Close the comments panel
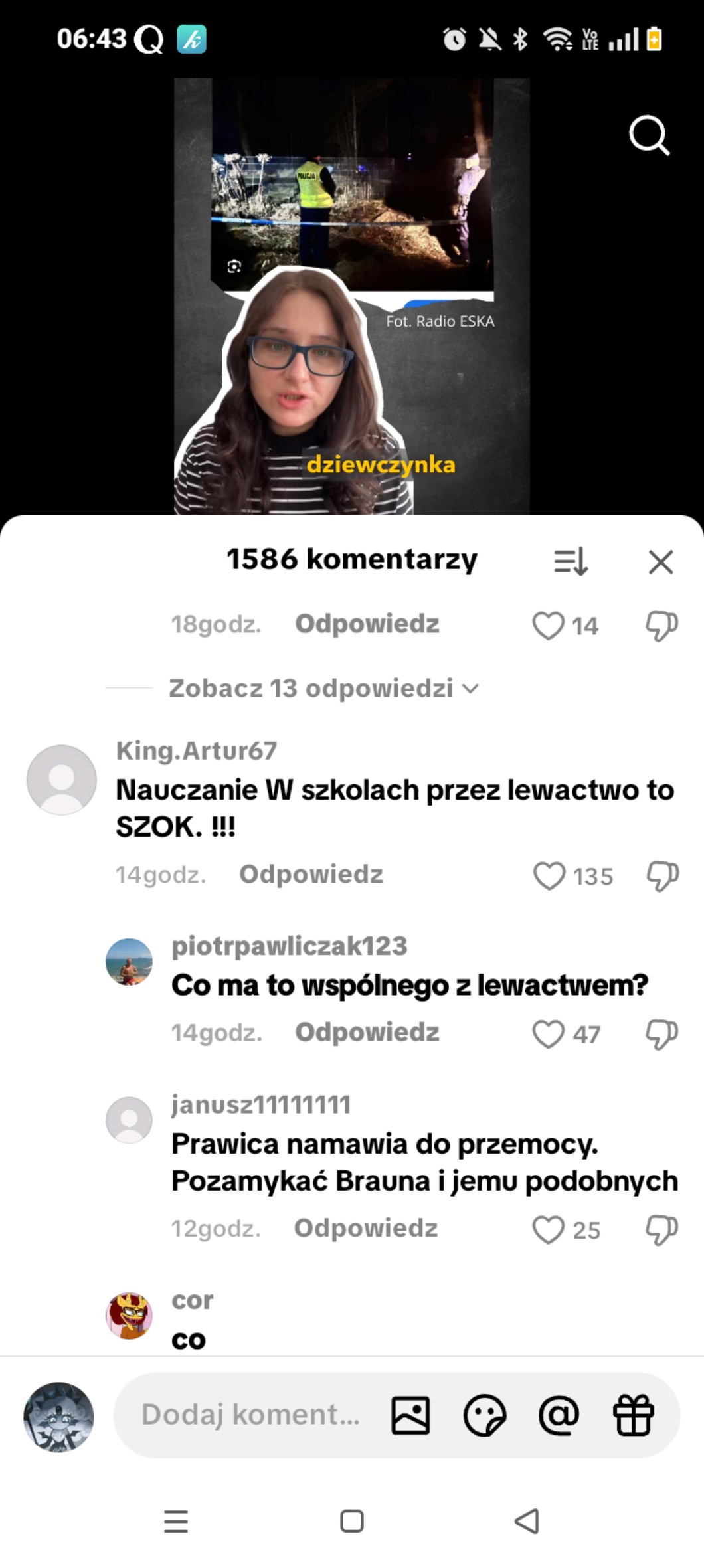This screenshot has width=704, height=1568. (660, 562)
